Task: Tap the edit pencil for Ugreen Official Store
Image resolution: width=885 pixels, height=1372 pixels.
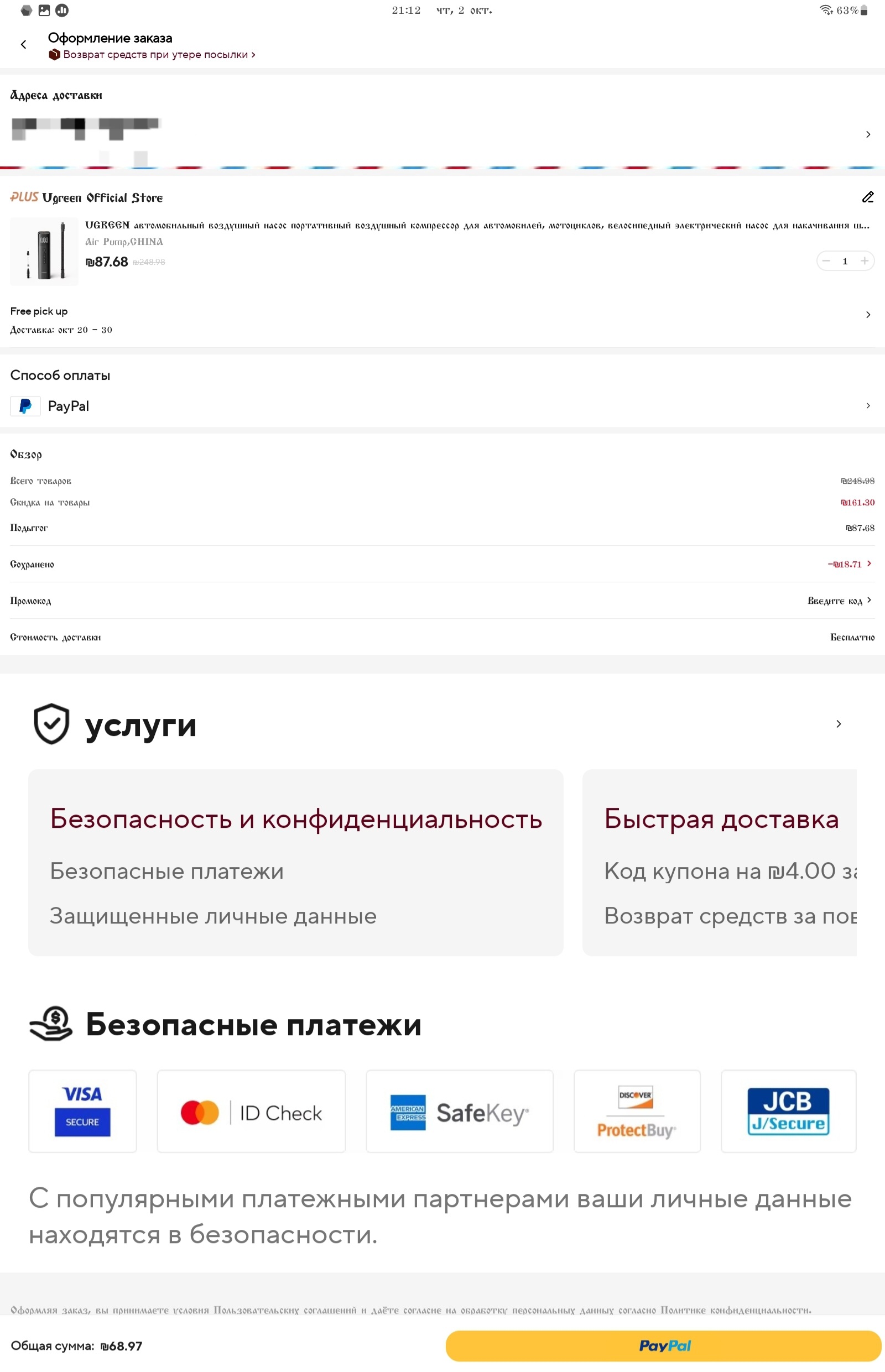Action: click(x=868, y=197)
